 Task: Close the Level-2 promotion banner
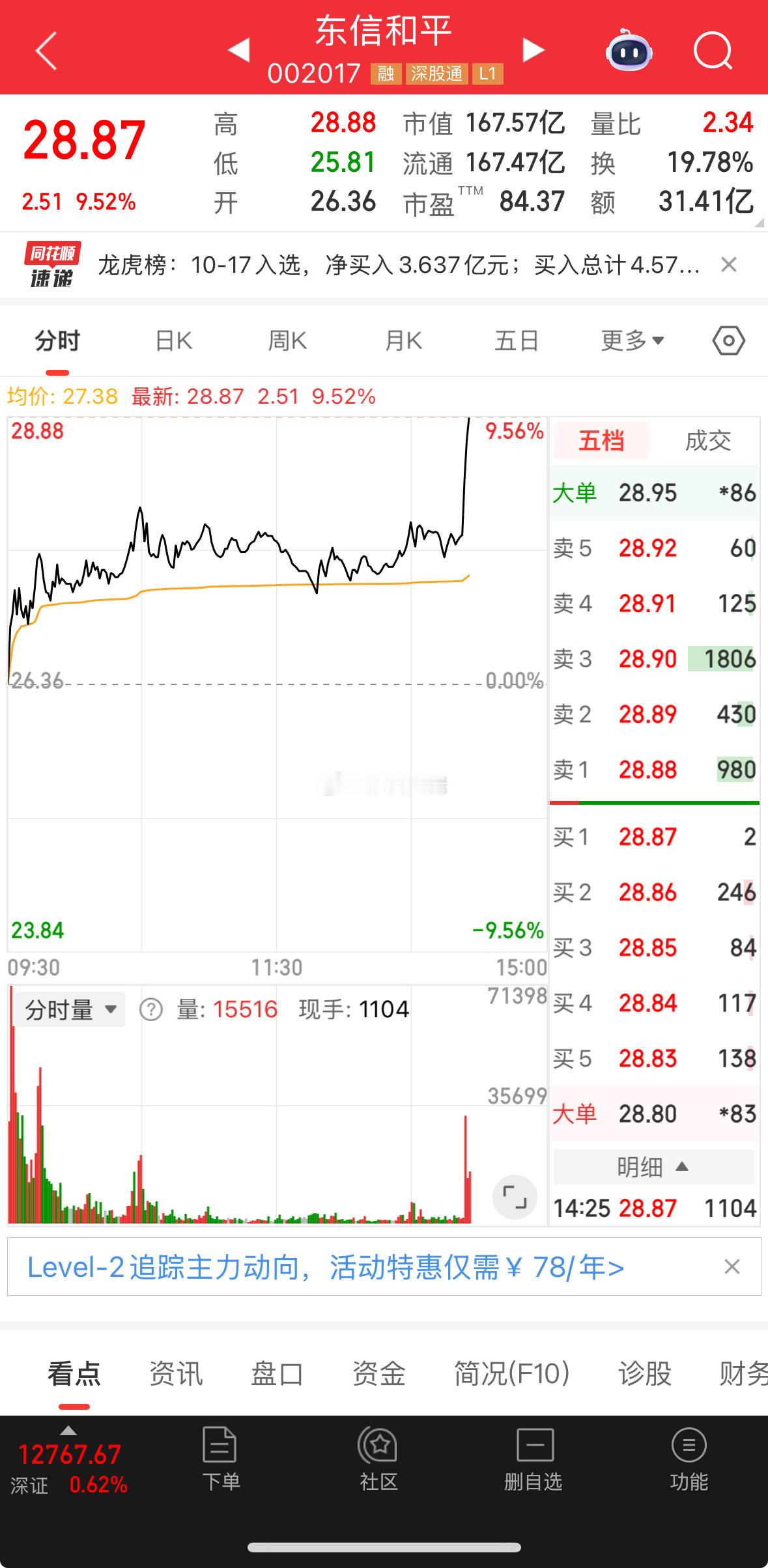[x=732, y=1267]
